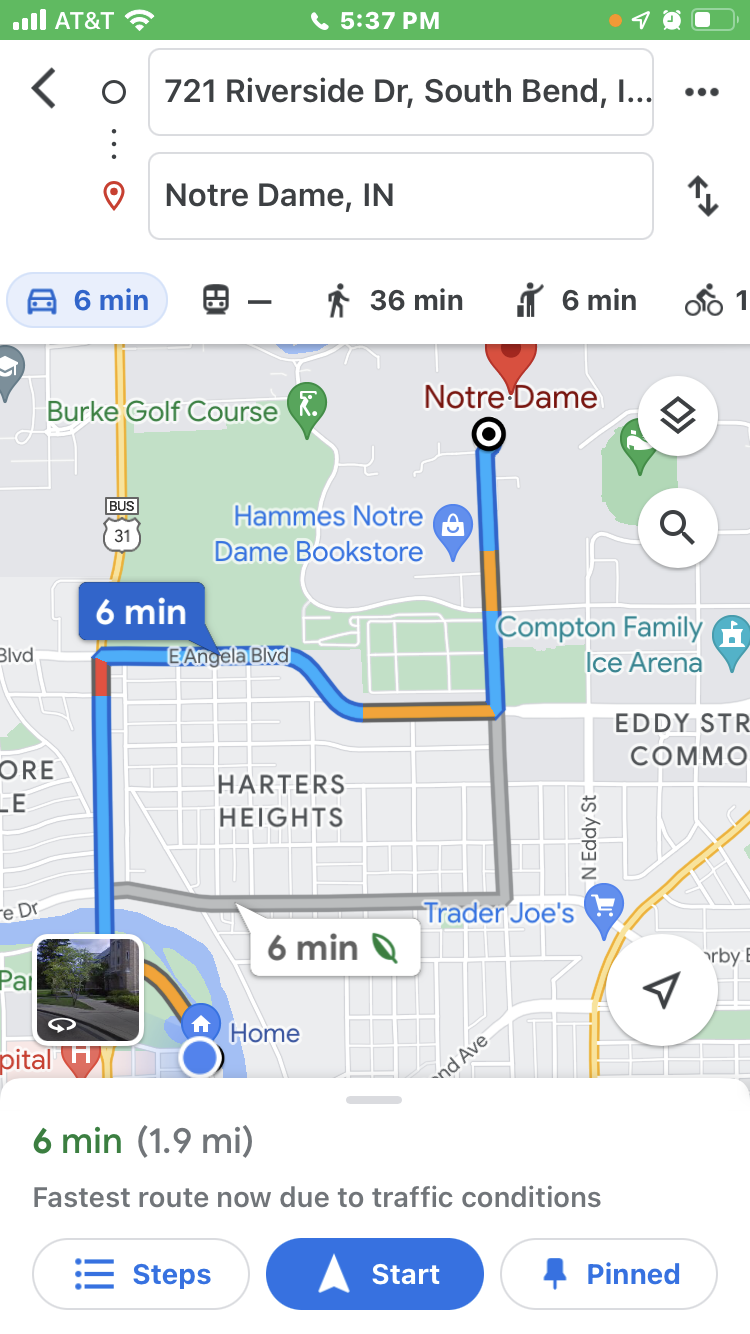The width and height of the screenshot is (750, 1334).
Task: Open the Trader Joe's map pin
Action: 603,908
